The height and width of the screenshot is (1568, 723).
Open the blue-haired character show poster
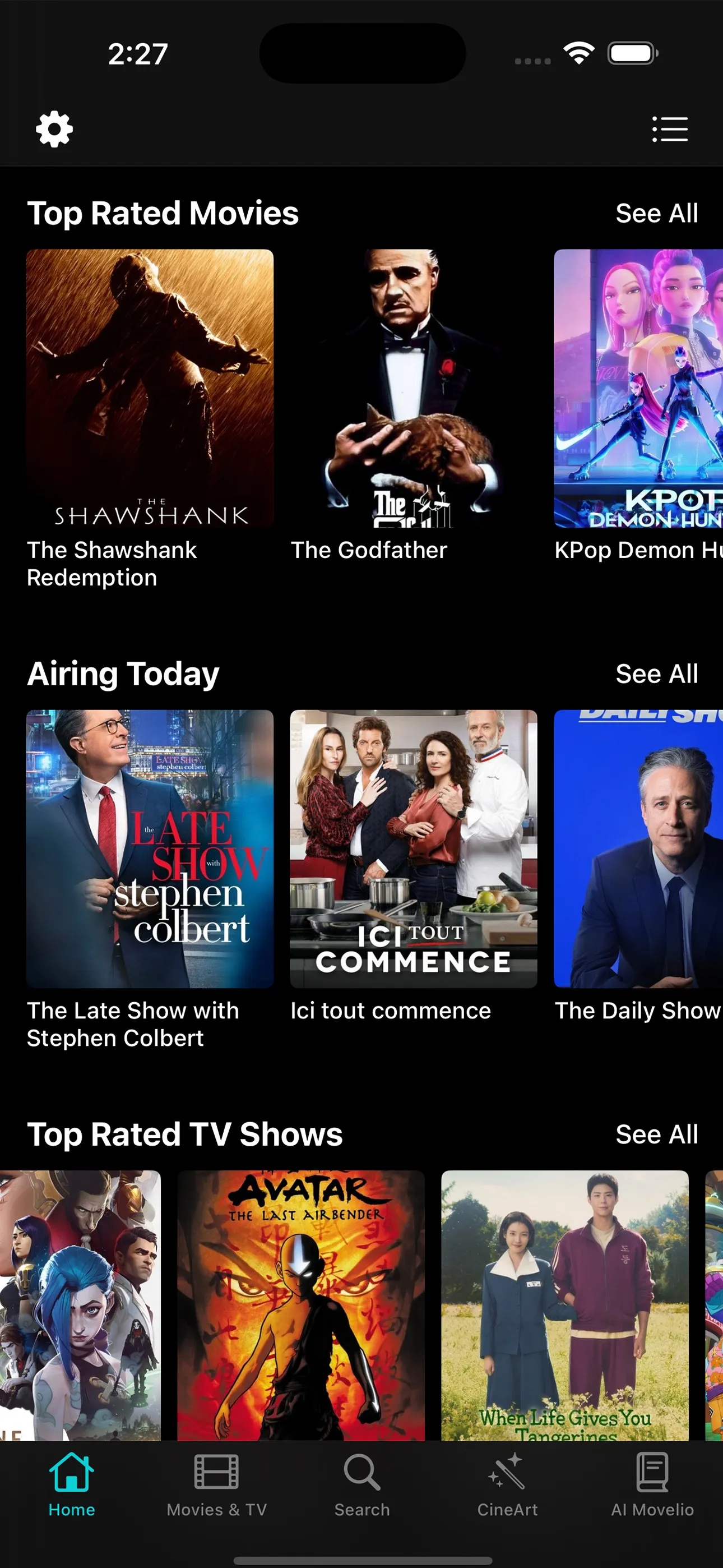79,1304
